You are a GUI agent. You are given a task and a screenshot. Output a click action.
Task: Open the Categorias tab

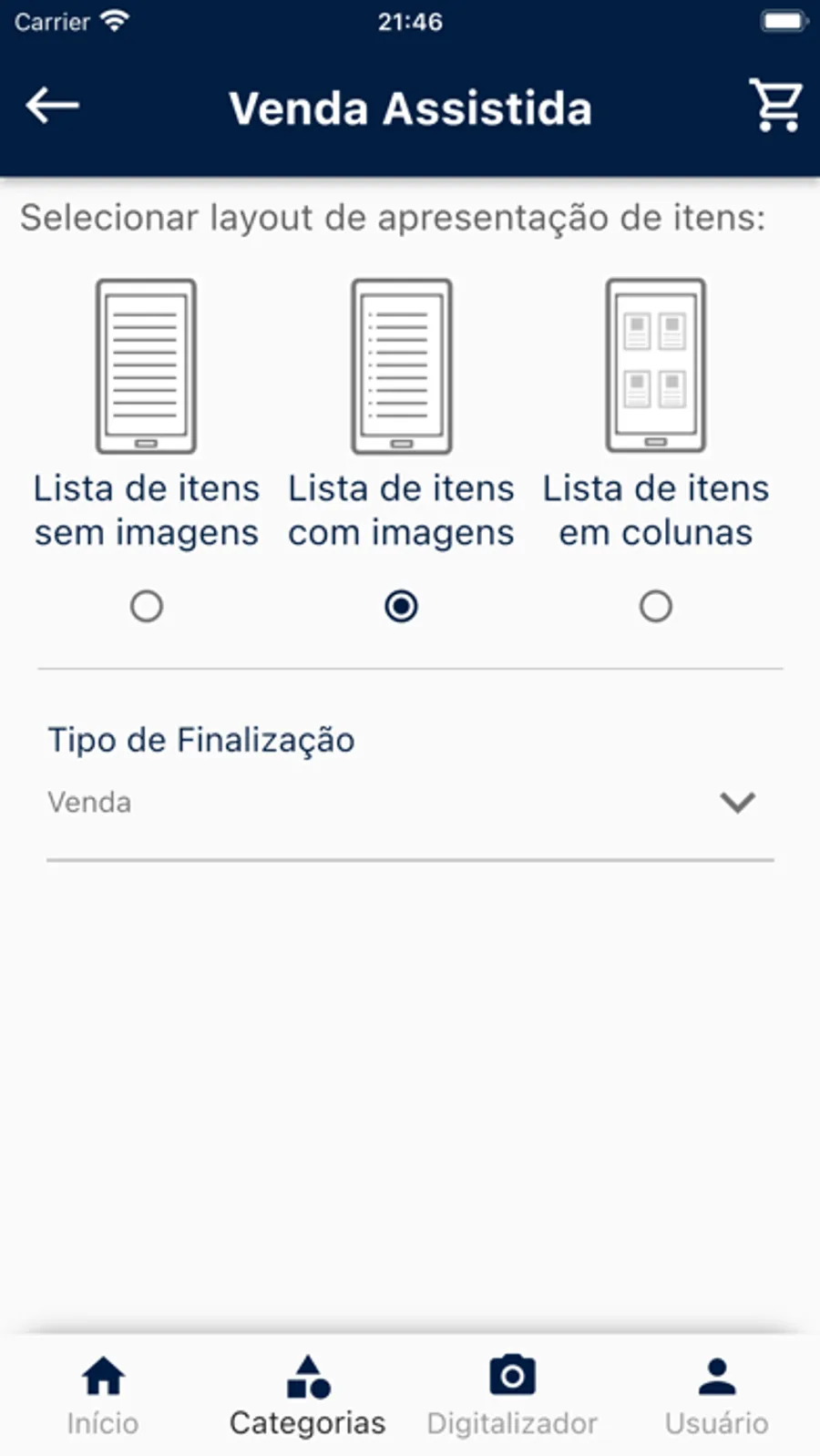click(x=308, y=1396)
